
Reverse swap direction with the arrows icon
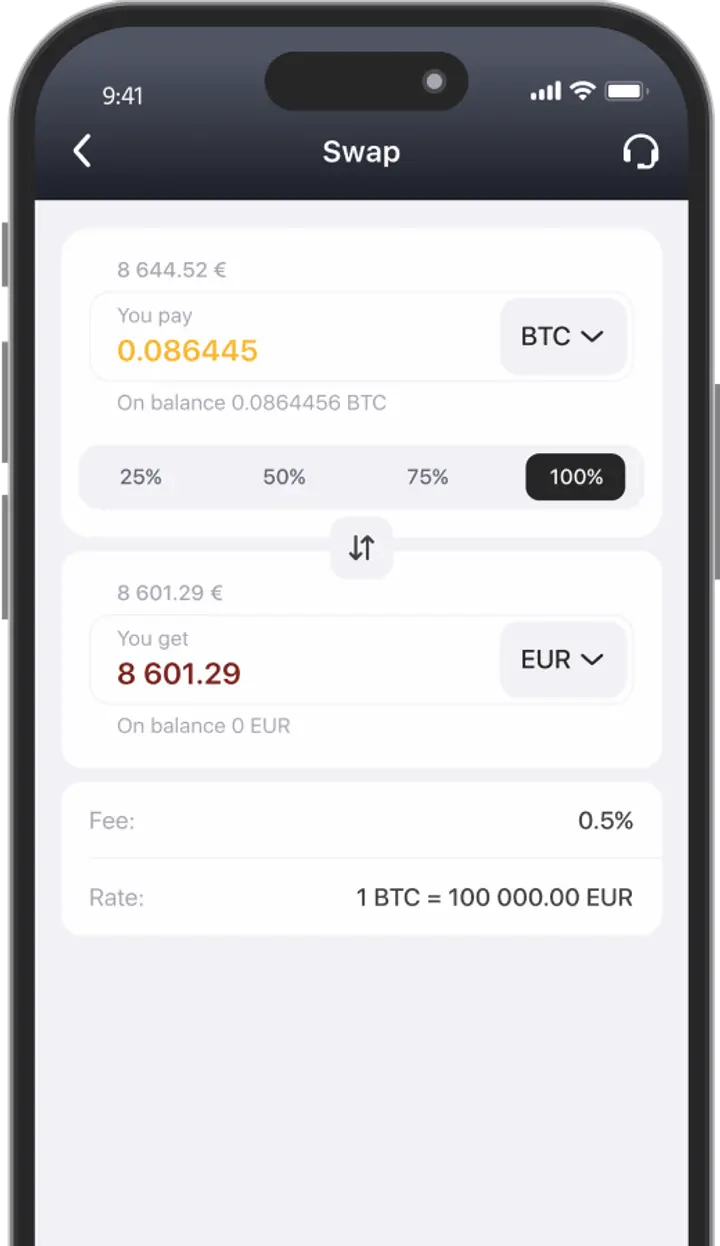361,548
